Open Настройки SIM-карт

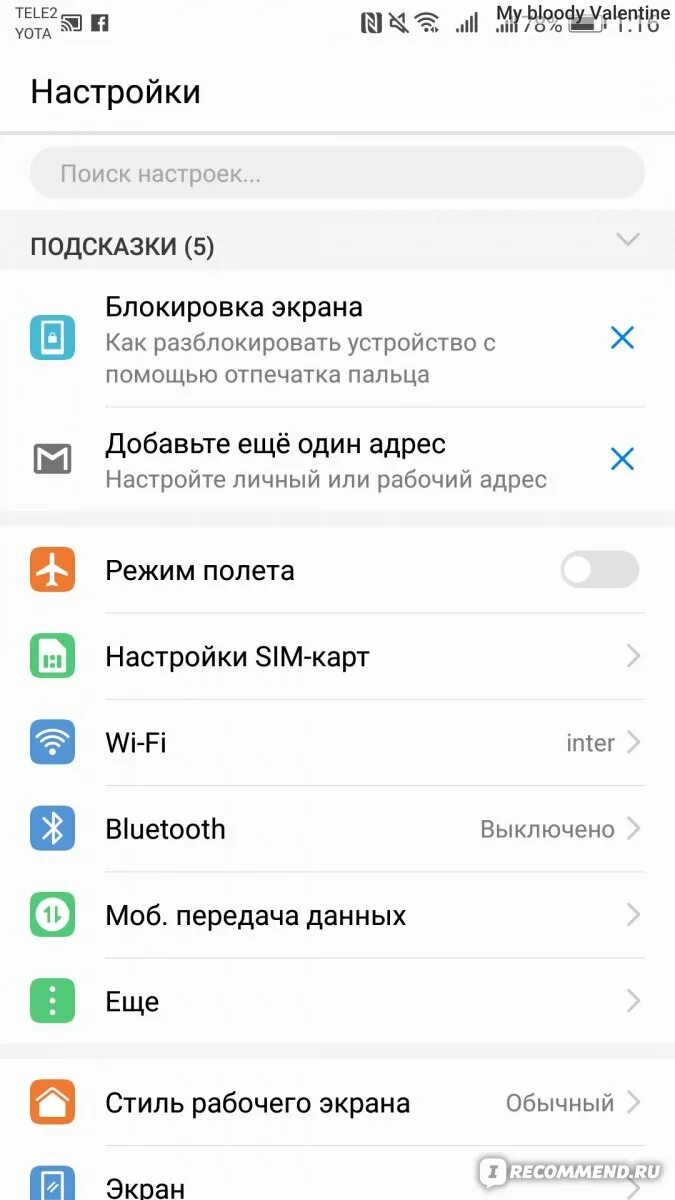pyautogui.click(x=337, y=657)
